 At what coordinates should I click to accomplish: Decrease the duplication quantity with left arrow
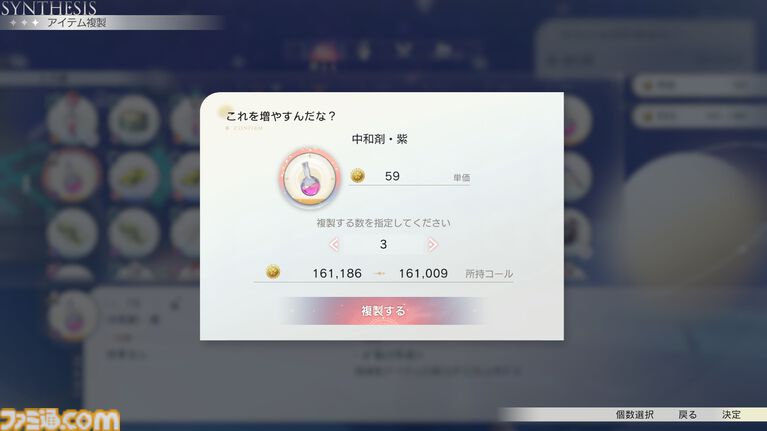(x=334, y=244)
